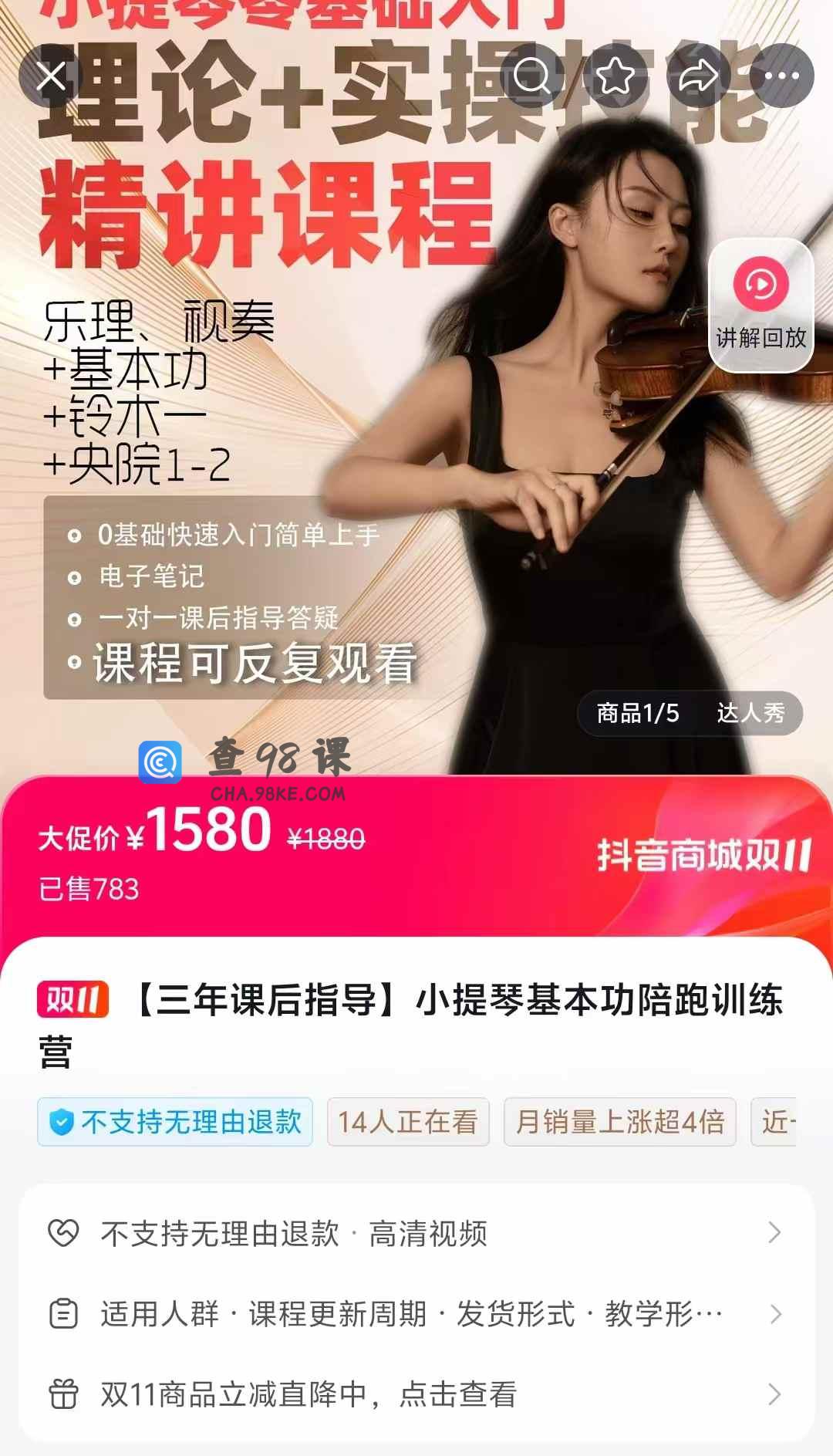Open the 不支持无理由退款 · 高清视频 row
Viewport: 833px width, 1456px height.
(416, 1233)
